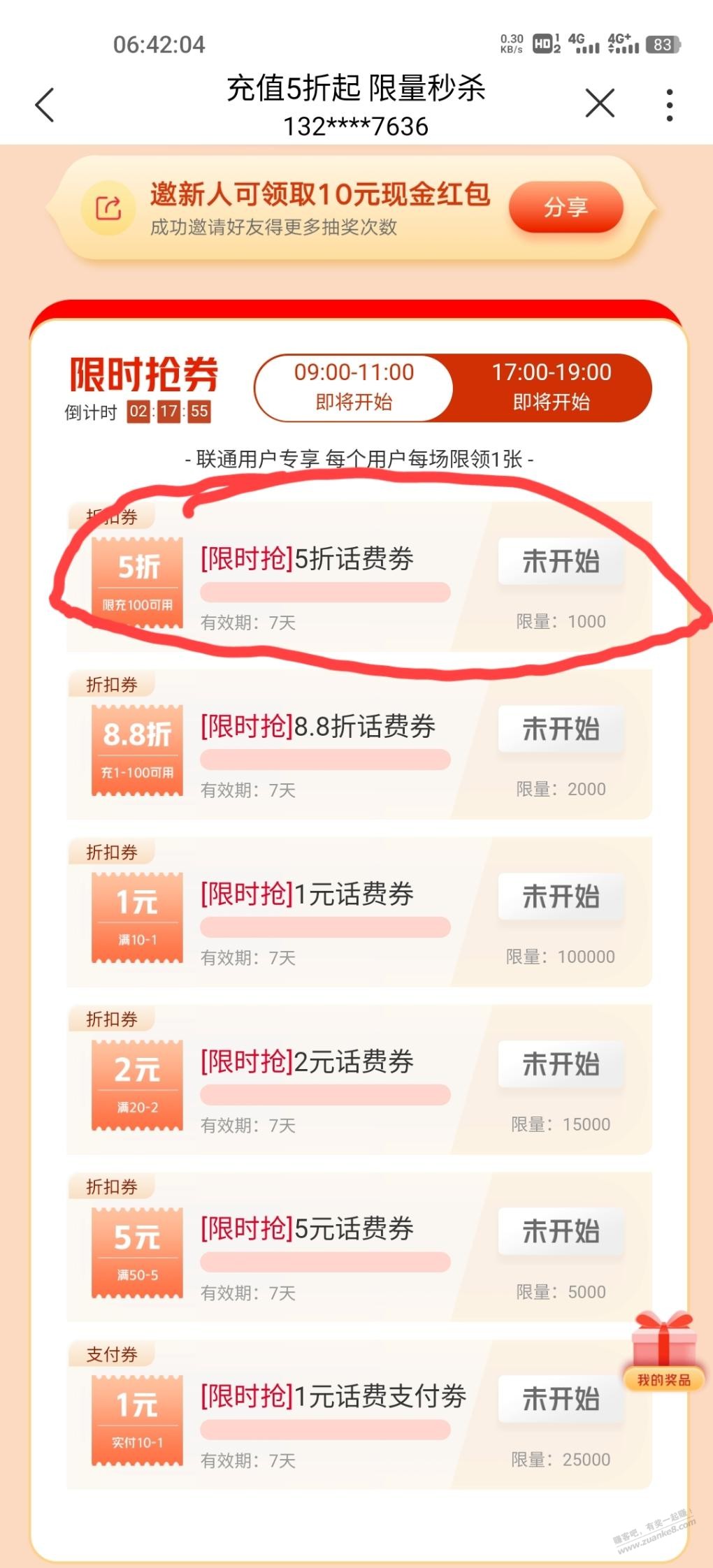Open the three-dot overflow menu
The height and width of the screenshot is (1568, 713).
click(x=670, y=106)
